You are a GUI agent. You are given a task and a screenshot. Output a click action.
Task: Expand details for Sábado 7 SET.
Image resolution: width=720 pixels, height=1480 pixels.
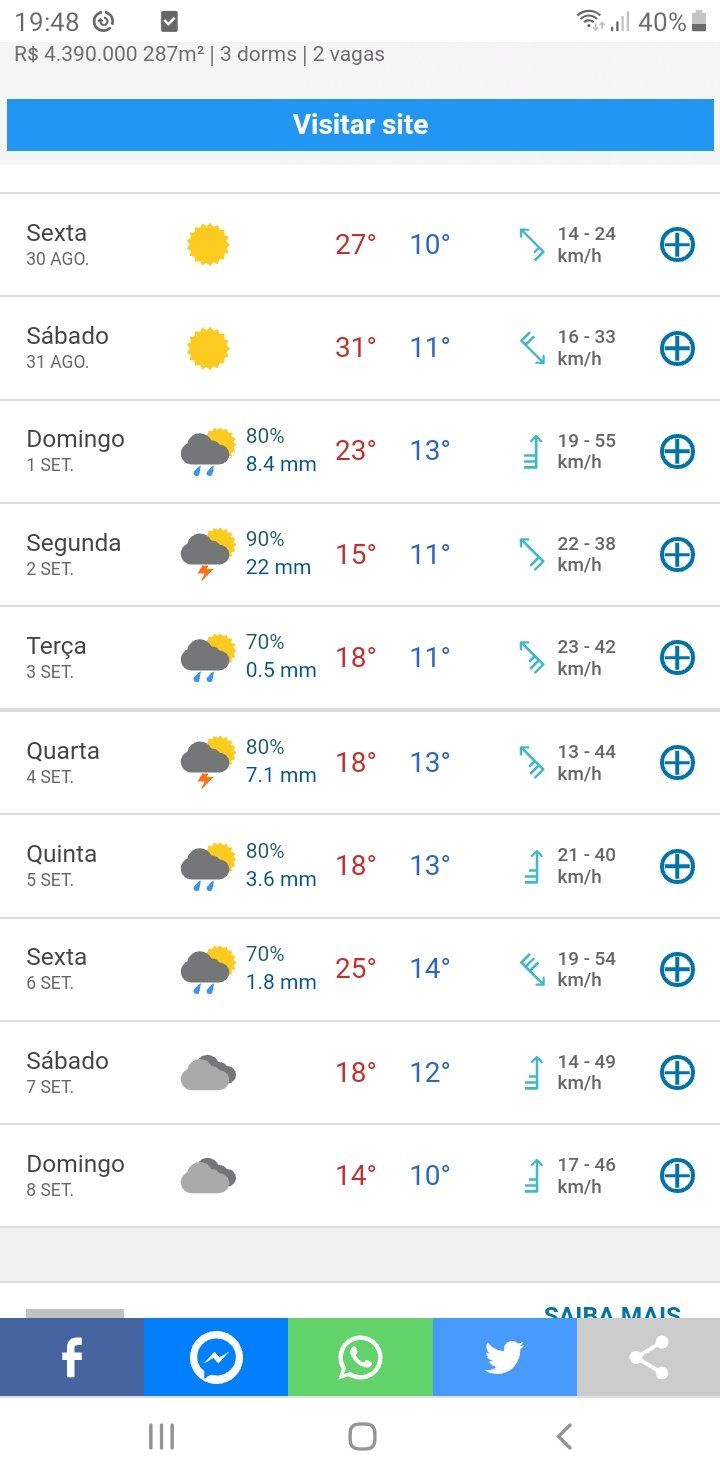coord(677,1072)
